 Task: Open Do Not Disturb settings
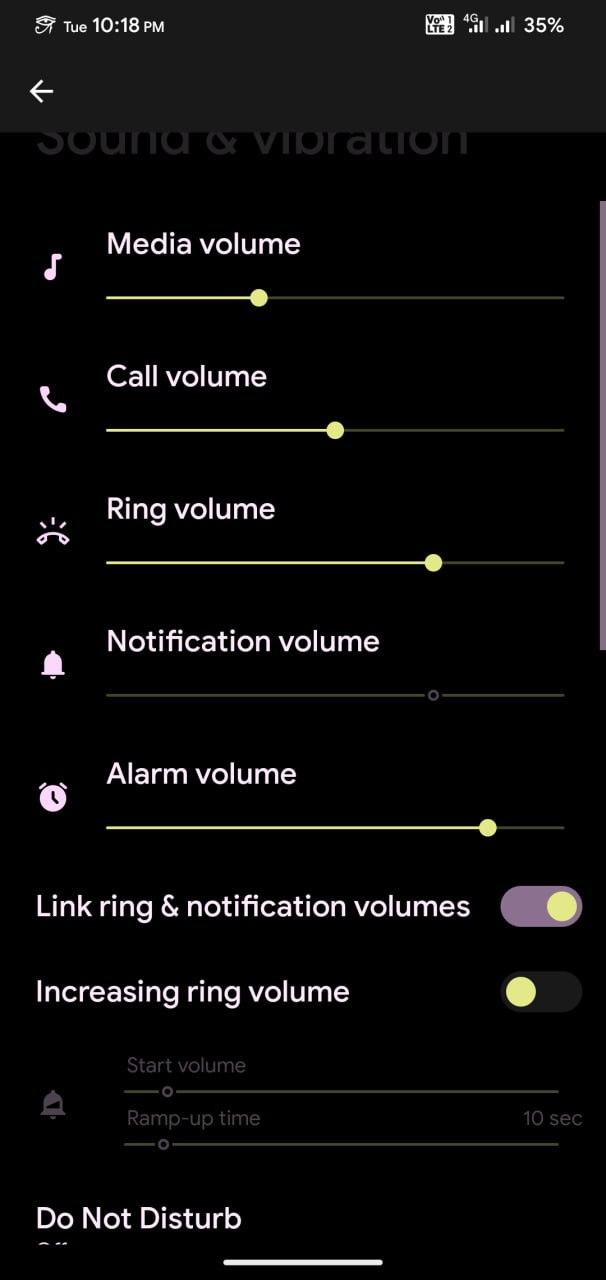(x=139, y=1218)
